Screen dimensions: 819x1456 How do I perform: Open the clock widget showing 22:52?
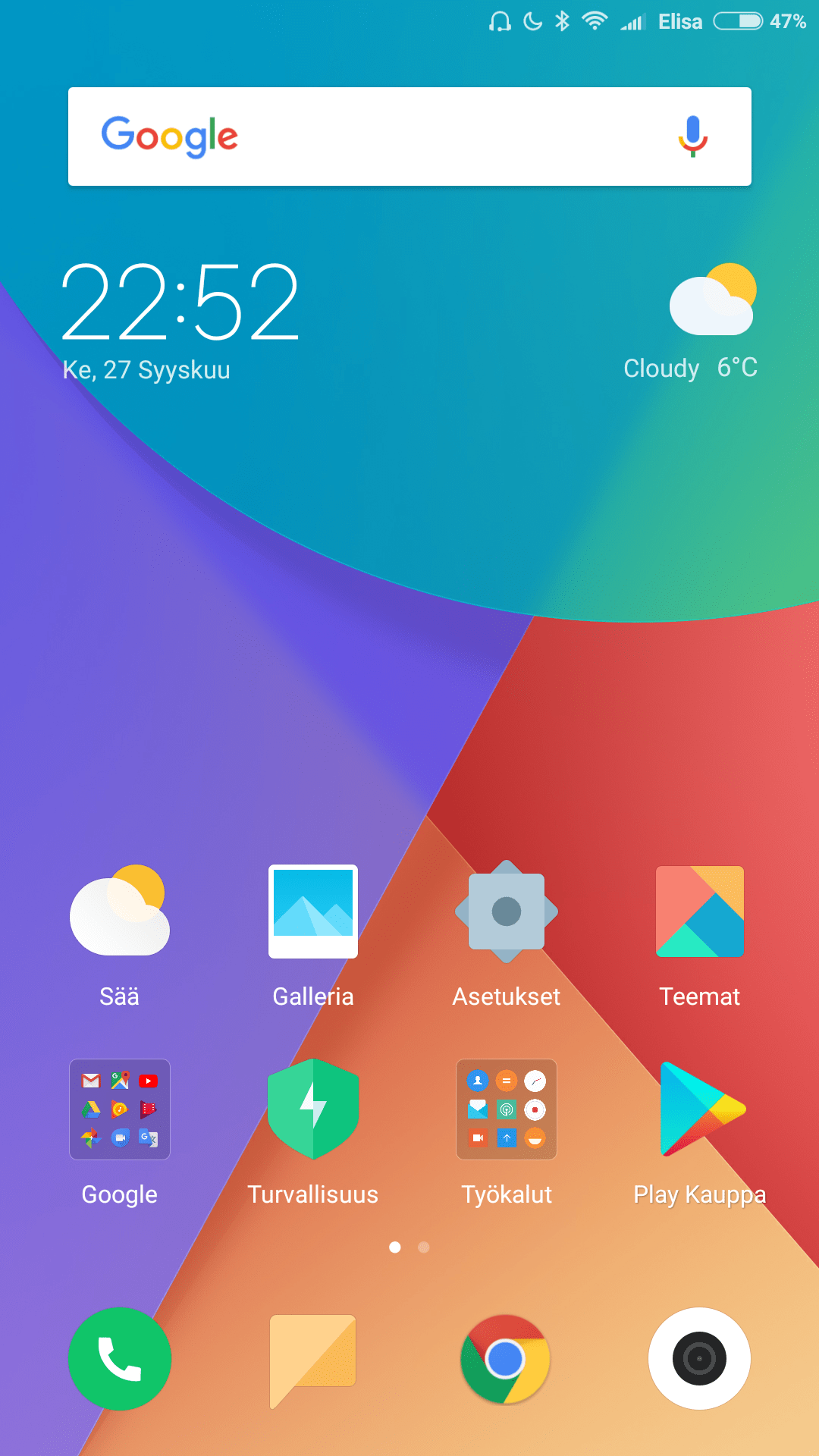[180, 303]
